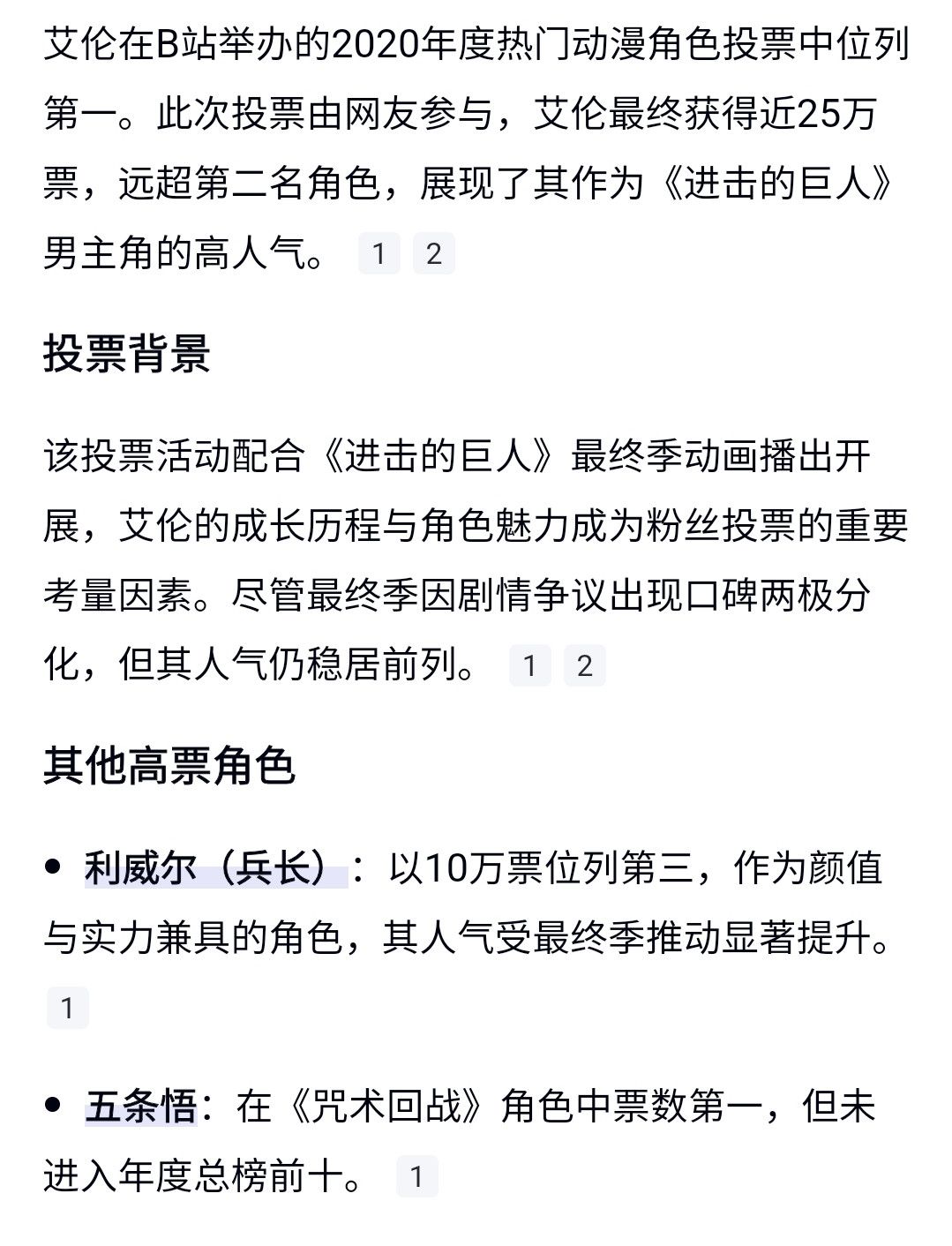
Task: Open citation 2 after 男主角的高人气
Action: tap(433, 254)
